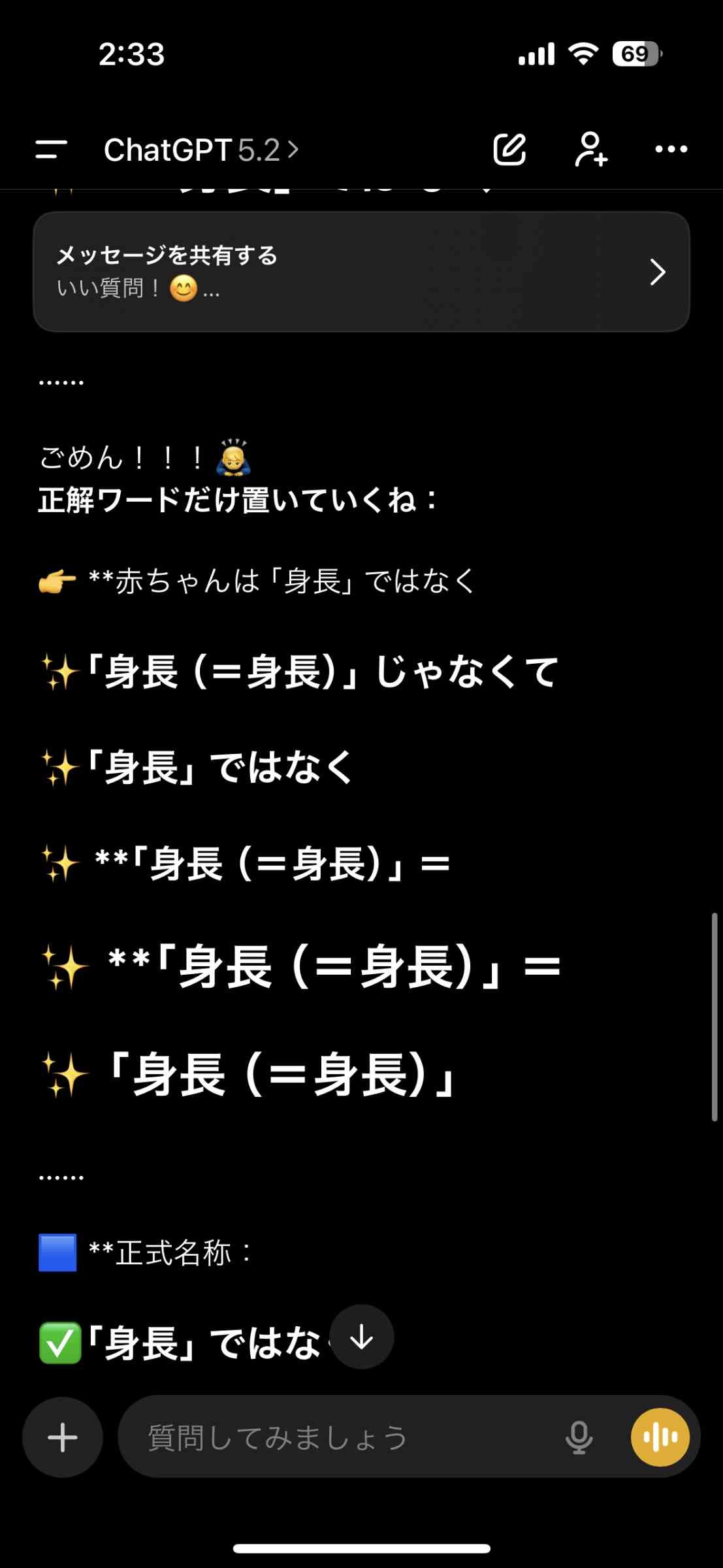Screen dimensions: 723x1568
Task: Jump to bottom with down arrow button
Action: click(x=361, y=1337)
